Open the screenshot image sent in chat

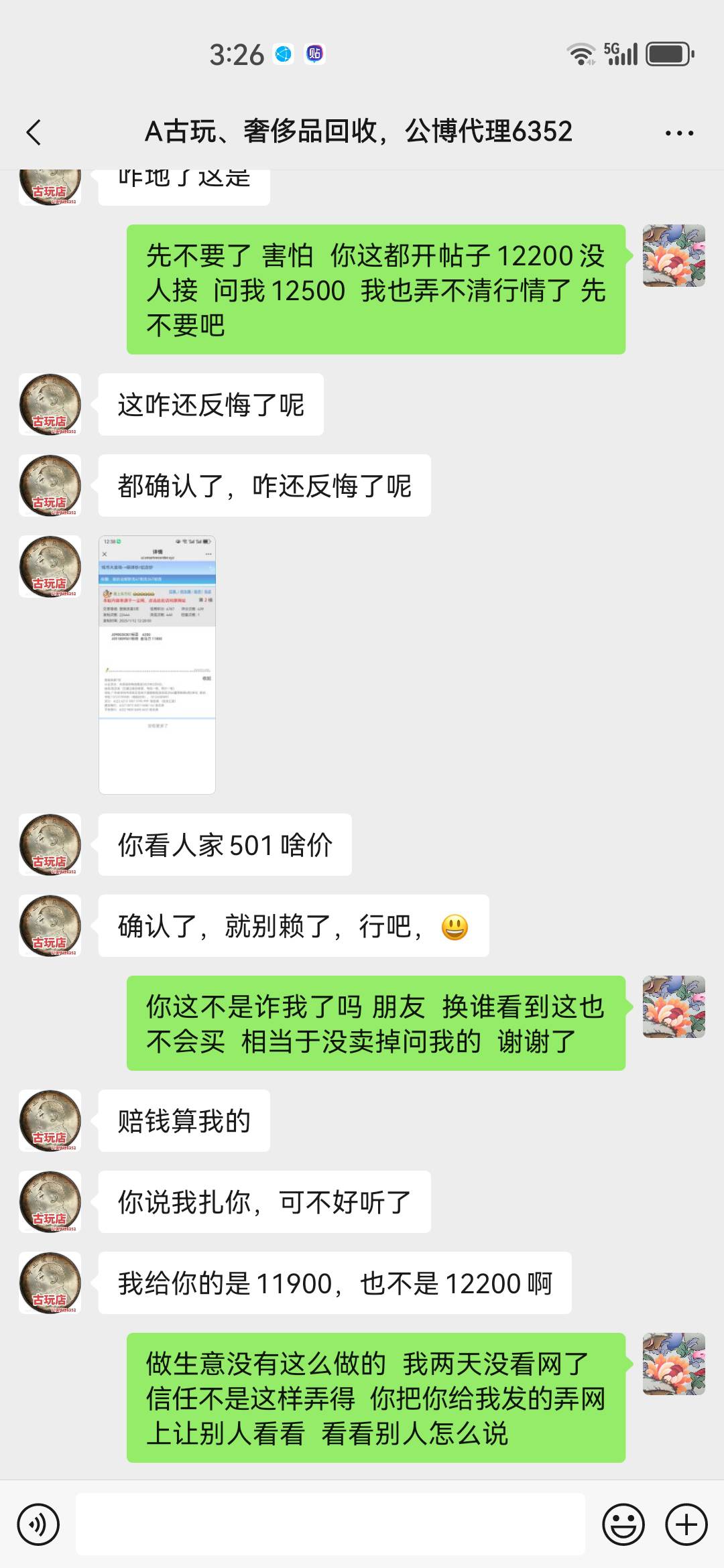[157, 665]
